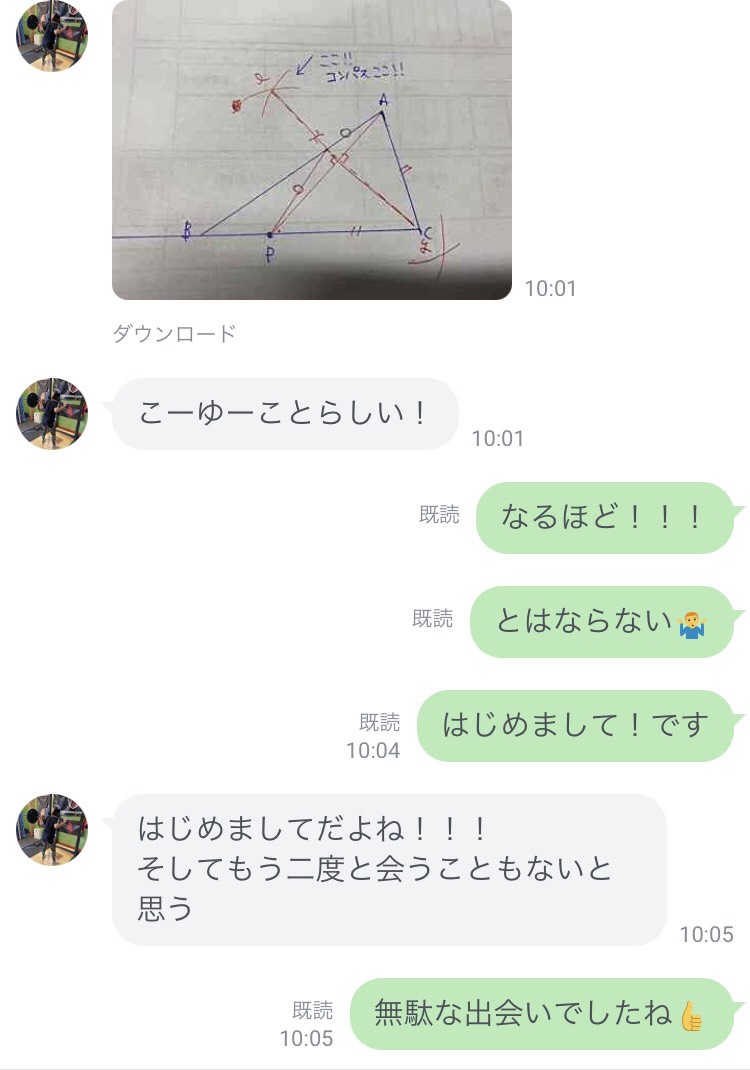Image resolution: width=750 pixels, height=1070 pixels.
Task: Tap the avatar next to こーゆーことらしい！
Action: [52, 414]
